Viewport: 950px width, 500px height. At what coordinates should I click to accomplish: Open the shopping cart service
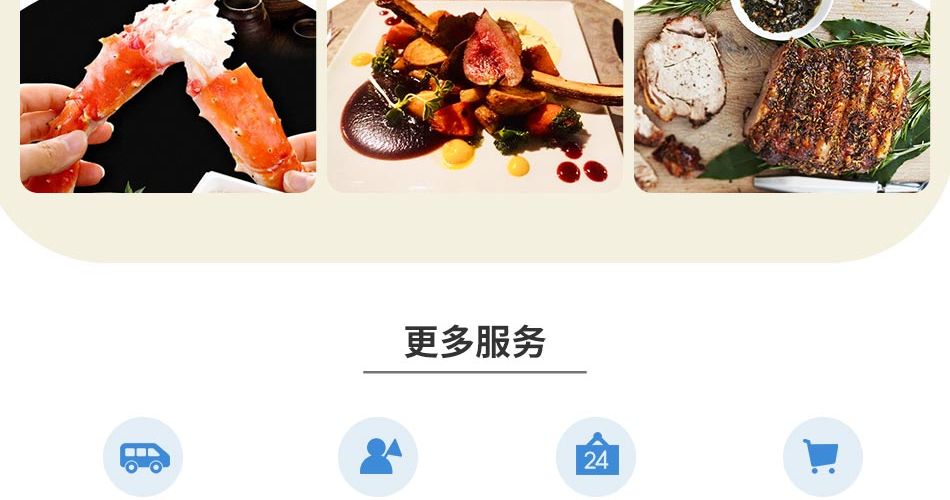(822, 457)
